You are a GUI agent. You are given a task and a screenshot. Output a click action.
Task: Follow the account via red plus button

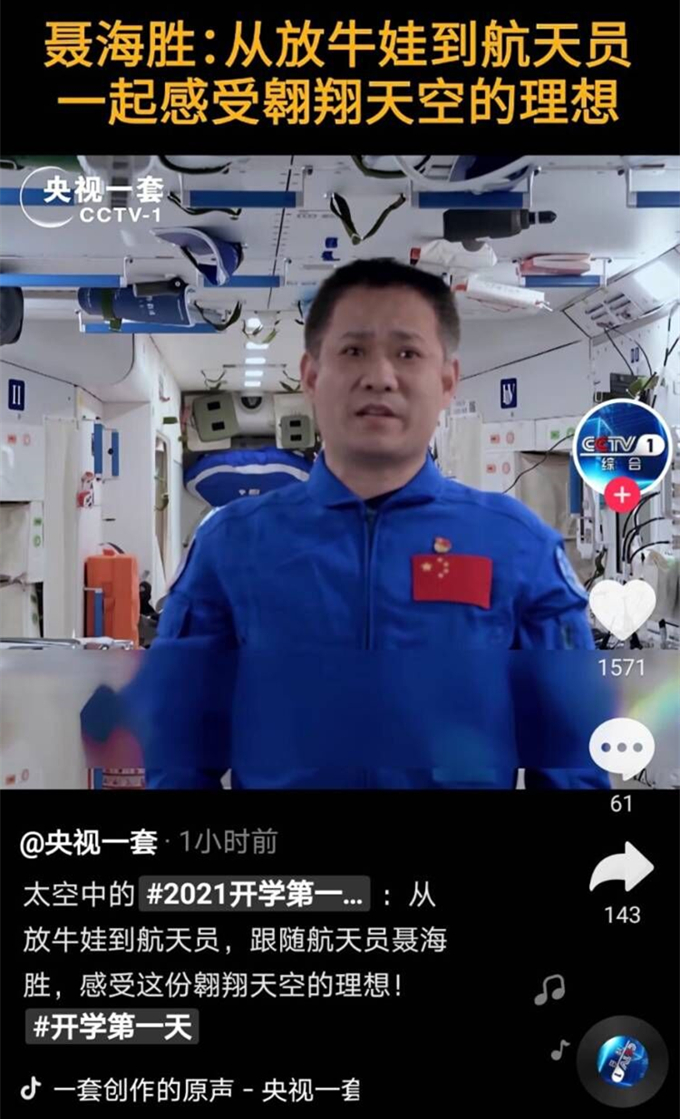click(x=622, y=495)
